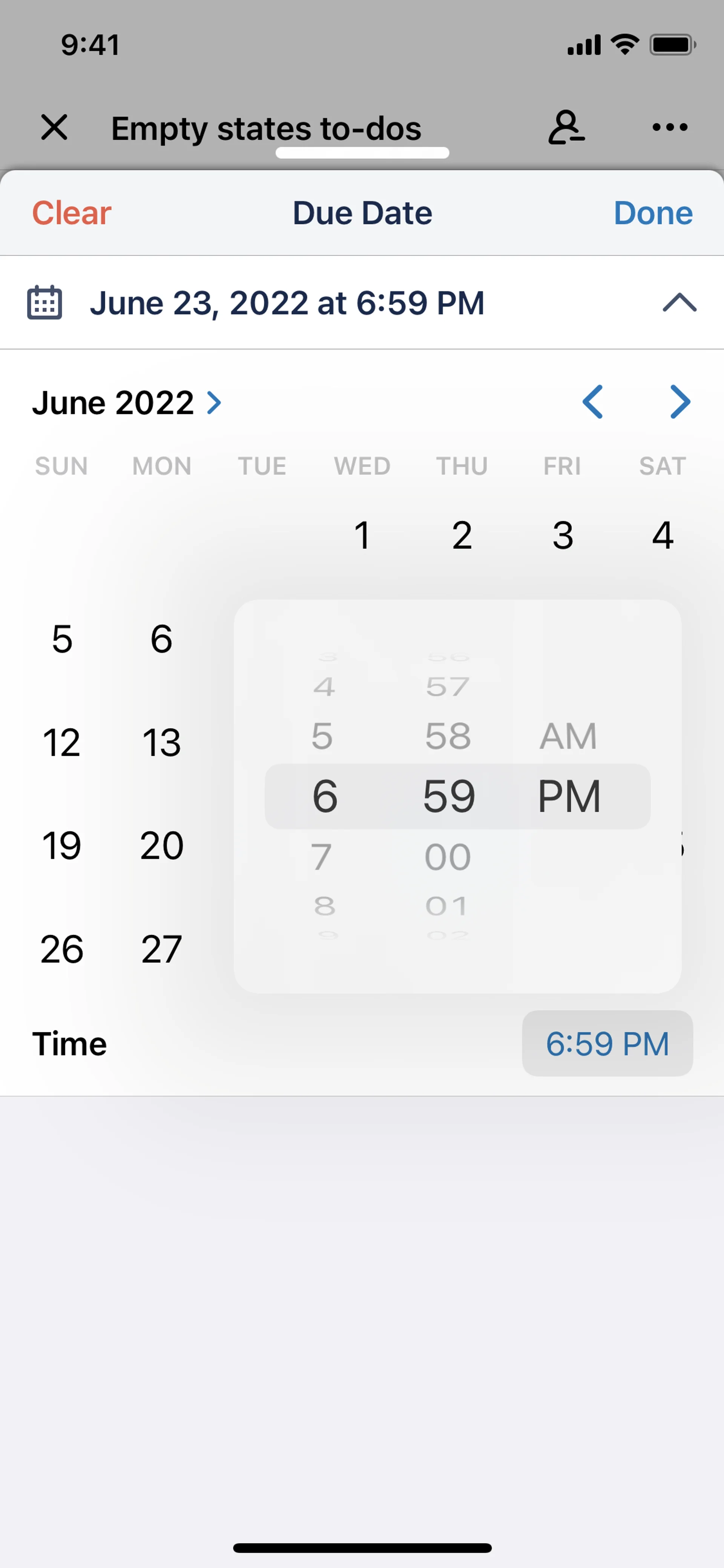Go to the next month
Image resolution: width=724 pixels, height=1568 pixels.
tap(680, 402)
